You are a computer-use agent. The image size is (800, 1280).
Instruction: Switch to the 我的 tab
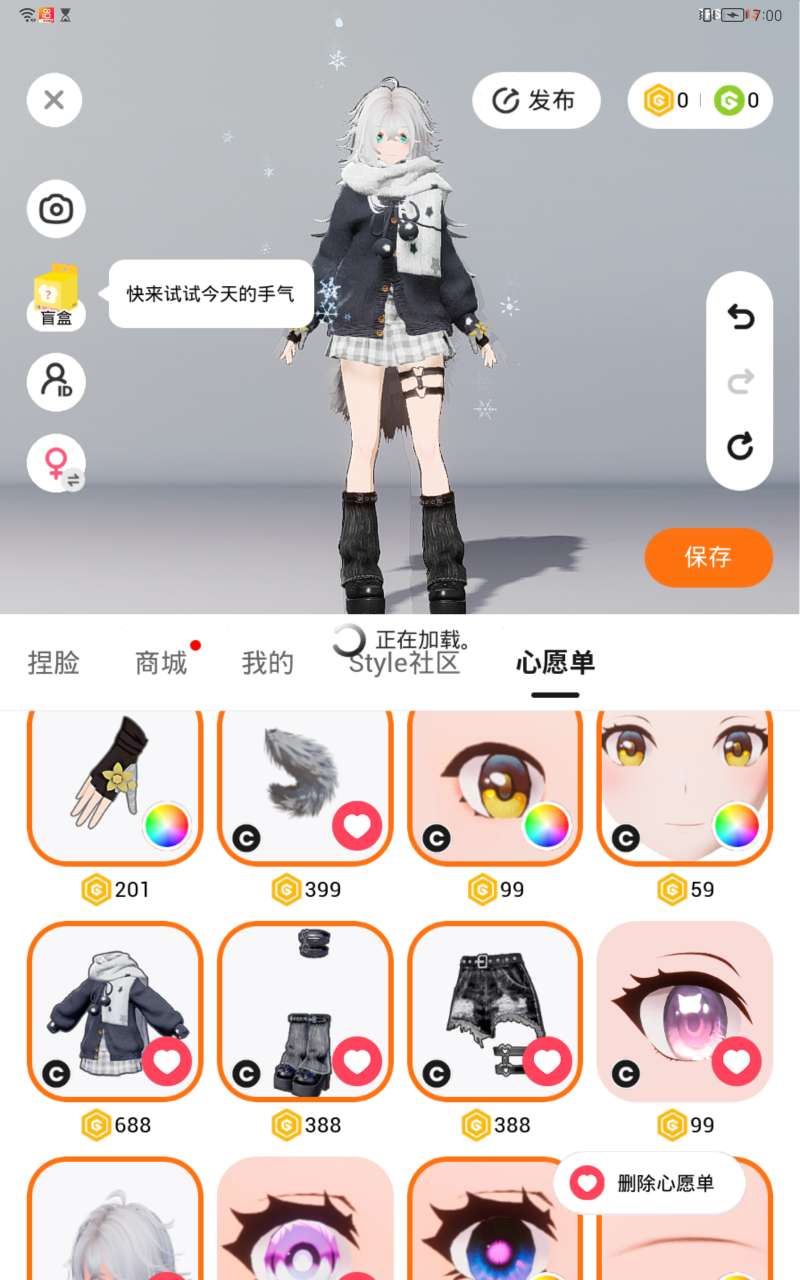click(268, 662)
